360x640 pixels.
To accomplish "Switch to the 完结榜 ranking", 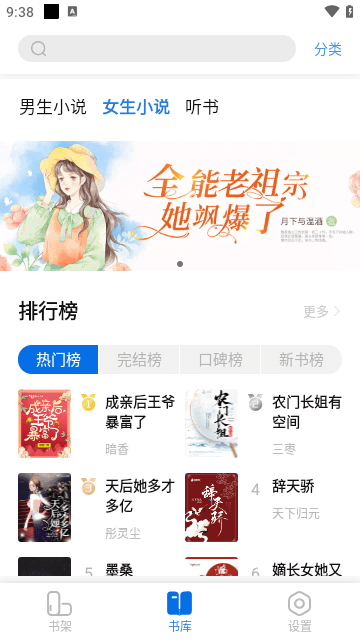I will [139, 360].
